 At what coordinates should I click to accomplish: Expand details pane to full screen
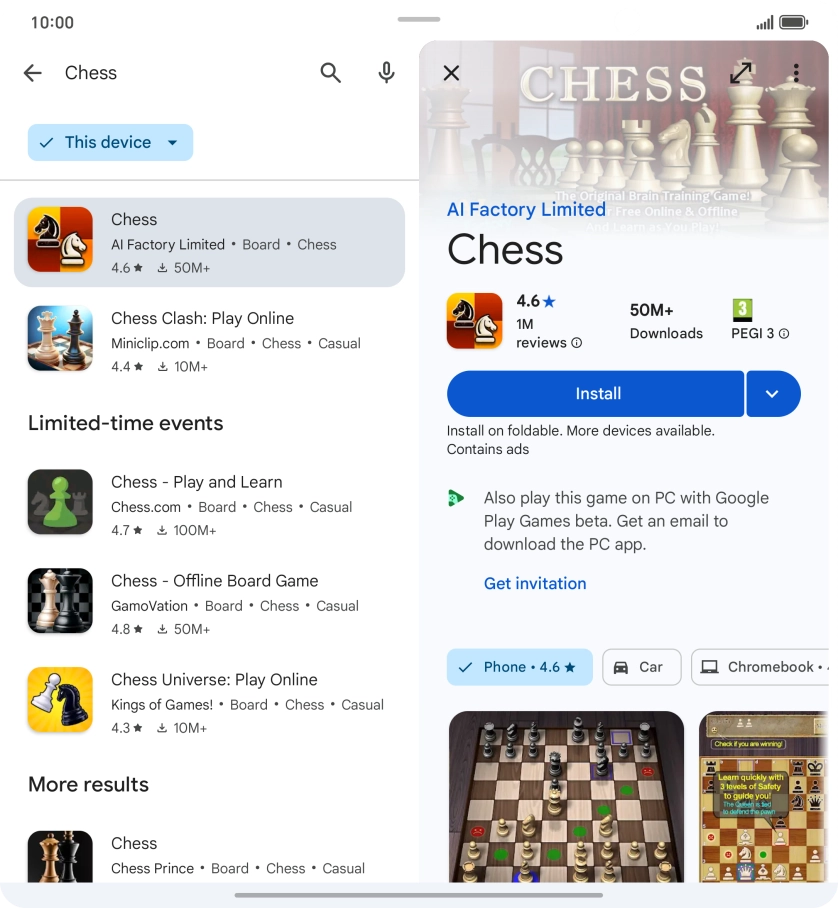click(741, 73)
